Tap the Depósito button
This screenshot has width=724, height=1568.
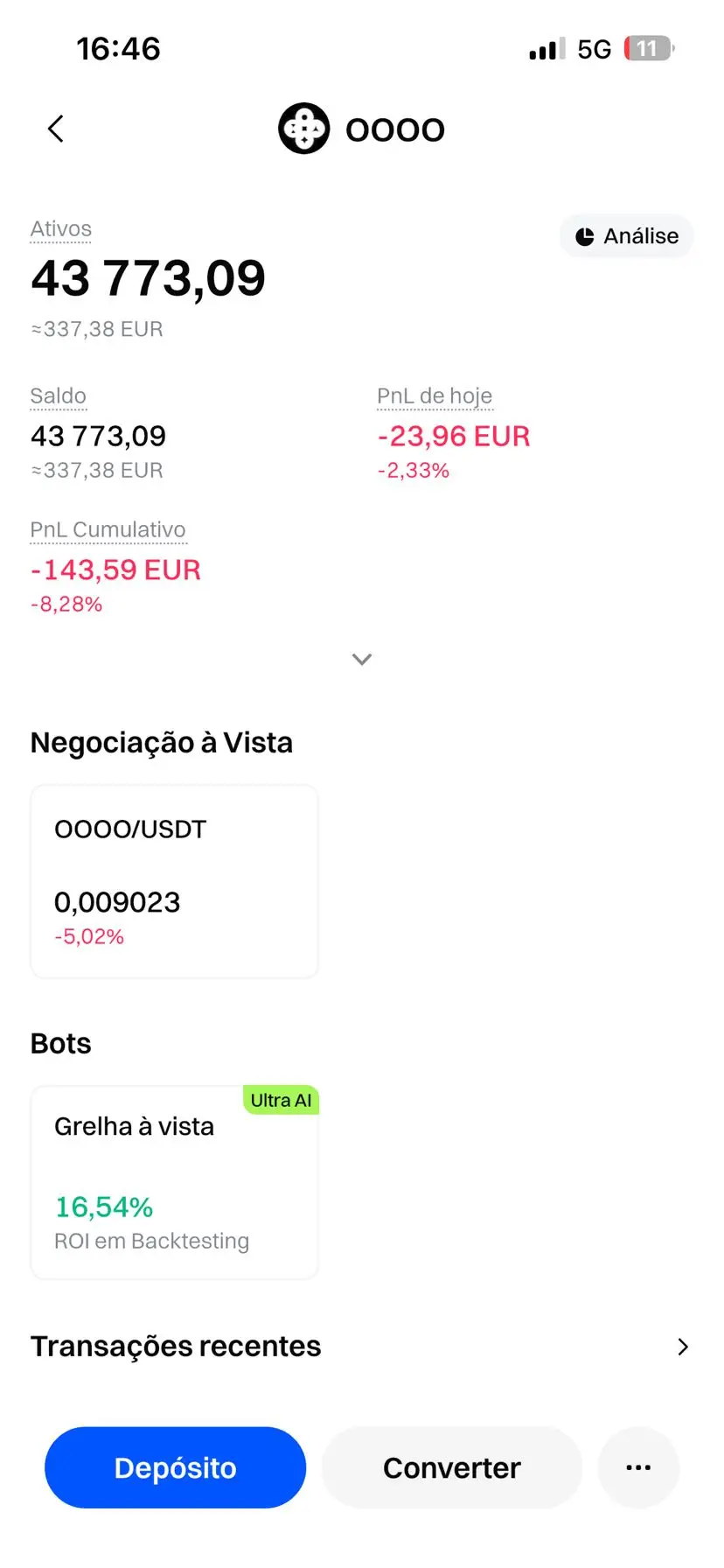click(x=175, y=1467)
